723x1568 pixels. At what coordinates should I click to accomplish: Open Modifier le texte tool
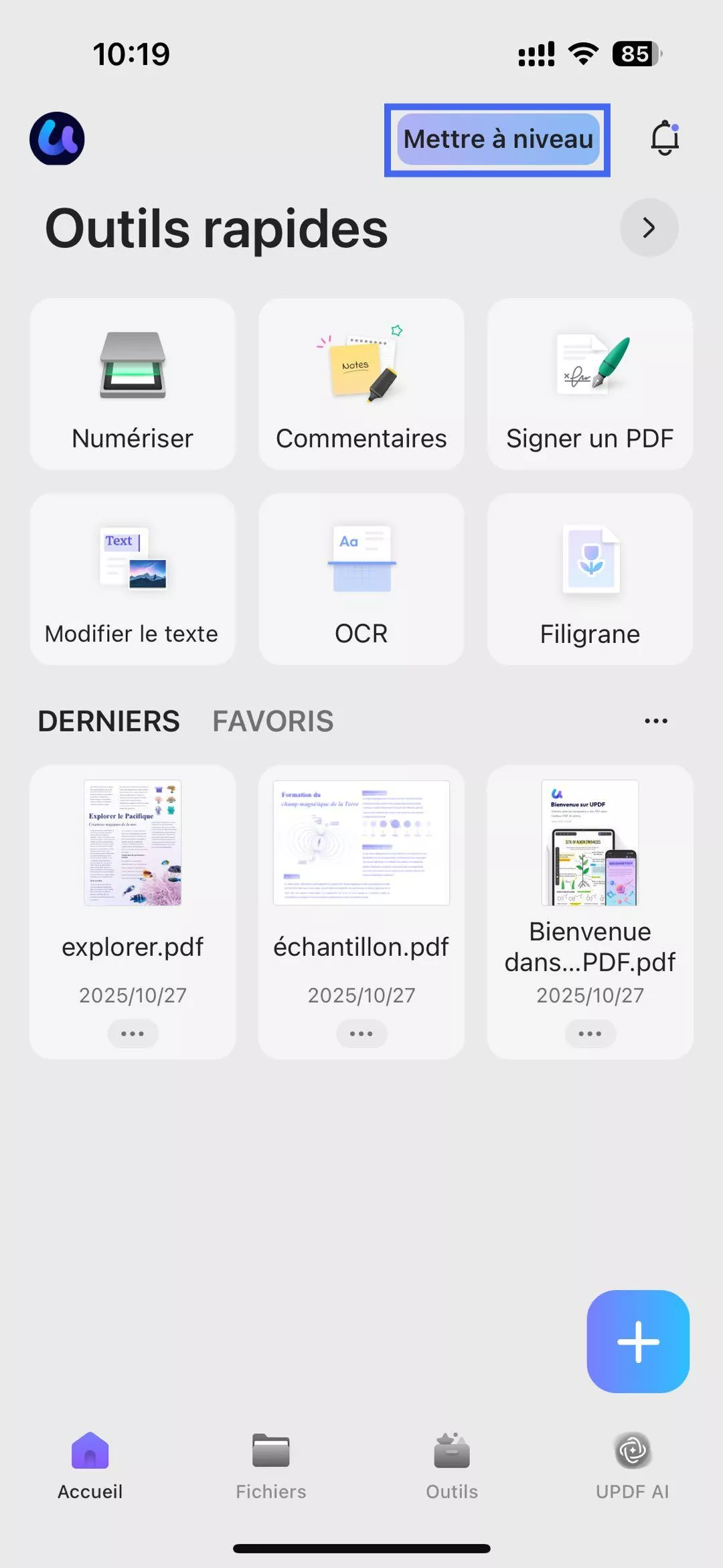(133, 579)
